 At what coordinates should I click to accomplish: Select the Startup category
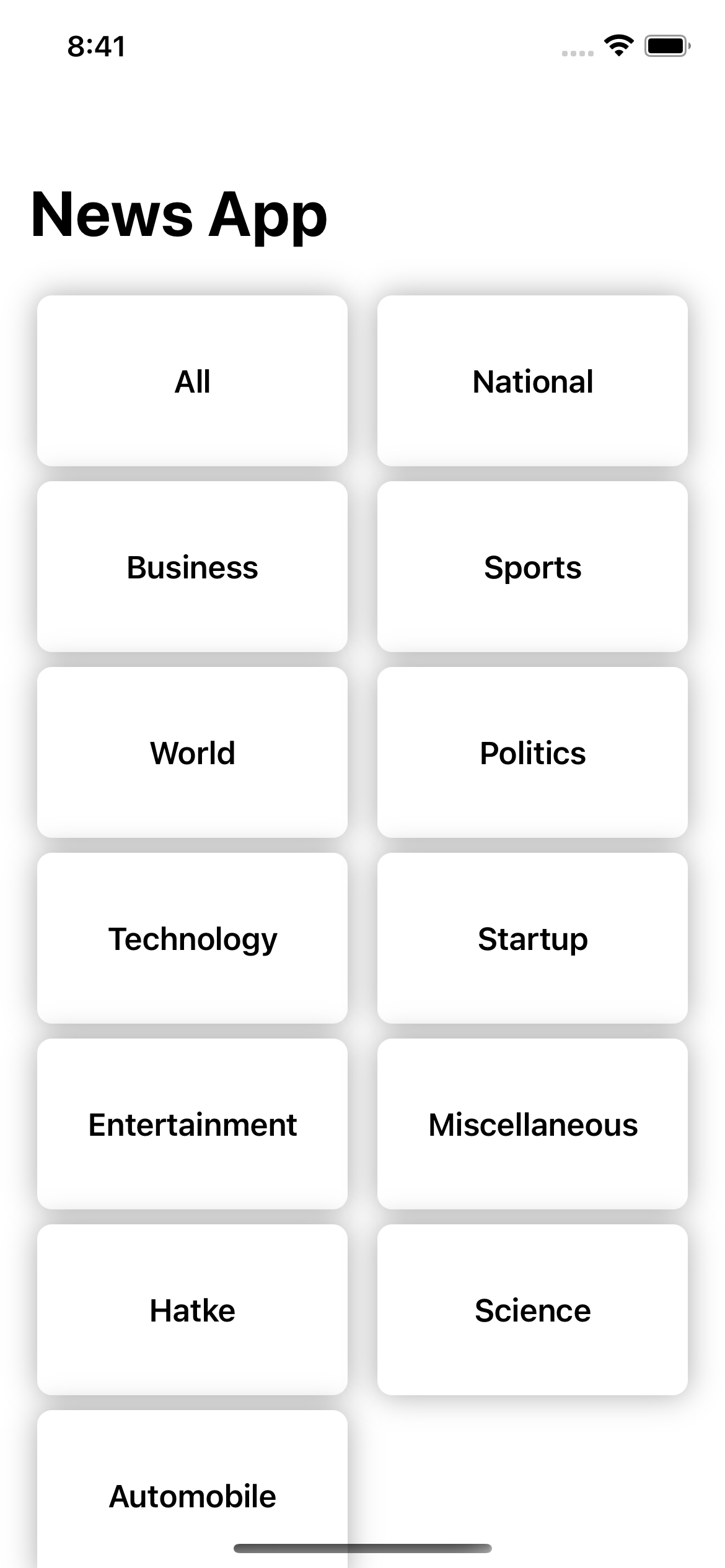tap(532, 938)
